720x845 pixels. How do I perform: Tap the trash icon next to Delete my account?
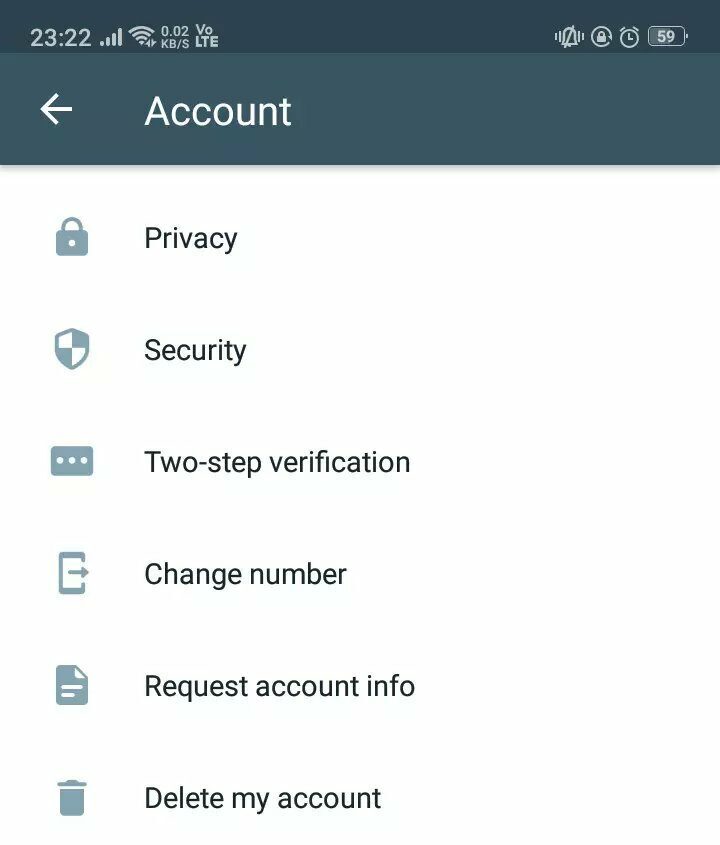[x=70, y=797]
